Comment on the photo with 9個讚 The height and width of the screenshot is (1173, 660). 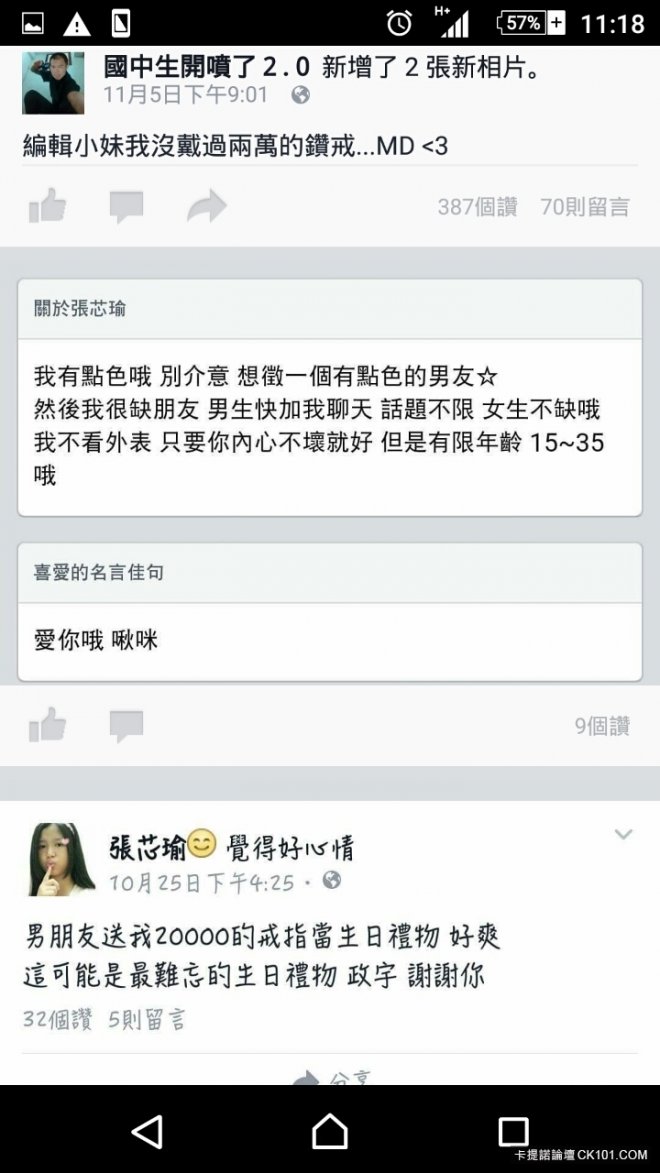(x=126, y=725)
